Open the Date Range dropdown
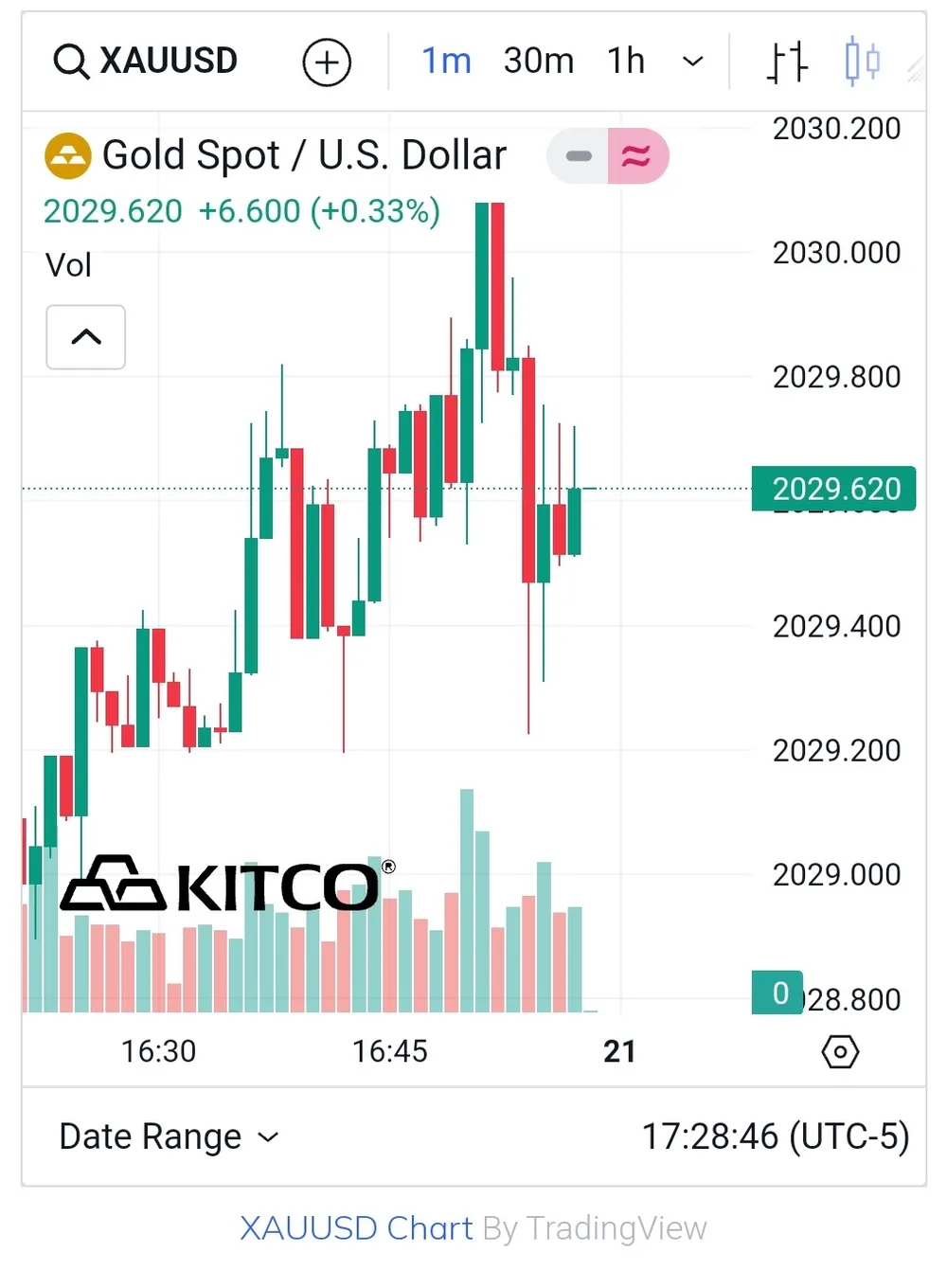 (x=169, y=1136)
